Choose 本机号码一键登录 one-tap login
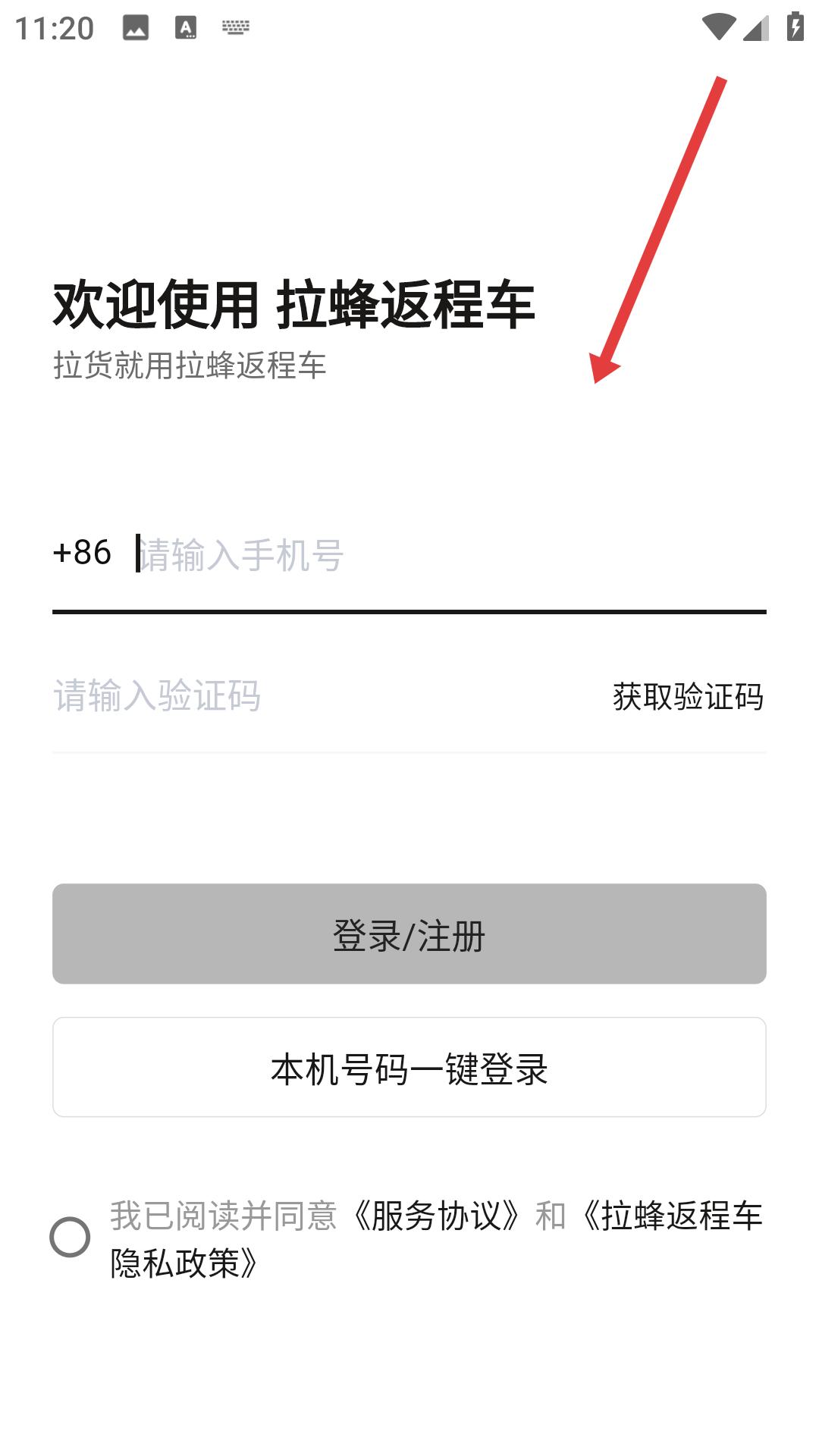Screen dimensions: 819x1456 tap(409, 1067)
